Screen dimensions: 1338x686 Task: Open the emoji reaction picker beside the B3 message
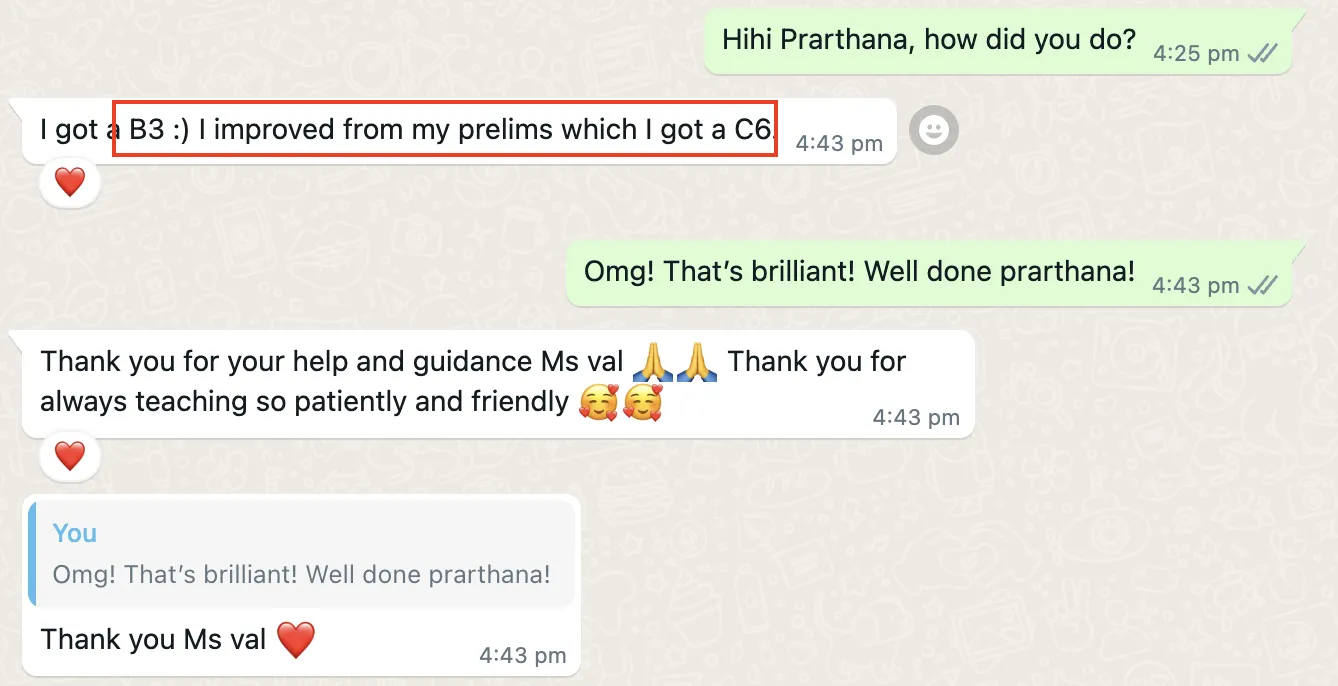pos(933,131)
